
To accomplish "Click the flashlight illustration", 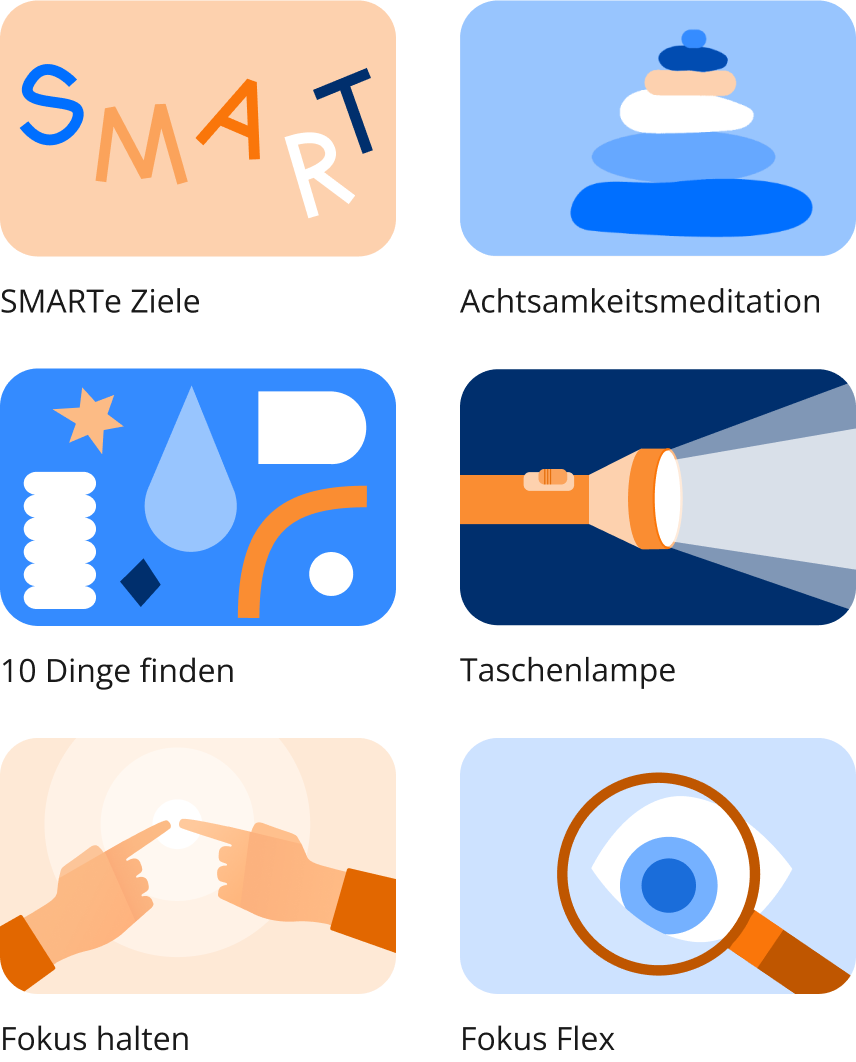I will pos(600,495).
